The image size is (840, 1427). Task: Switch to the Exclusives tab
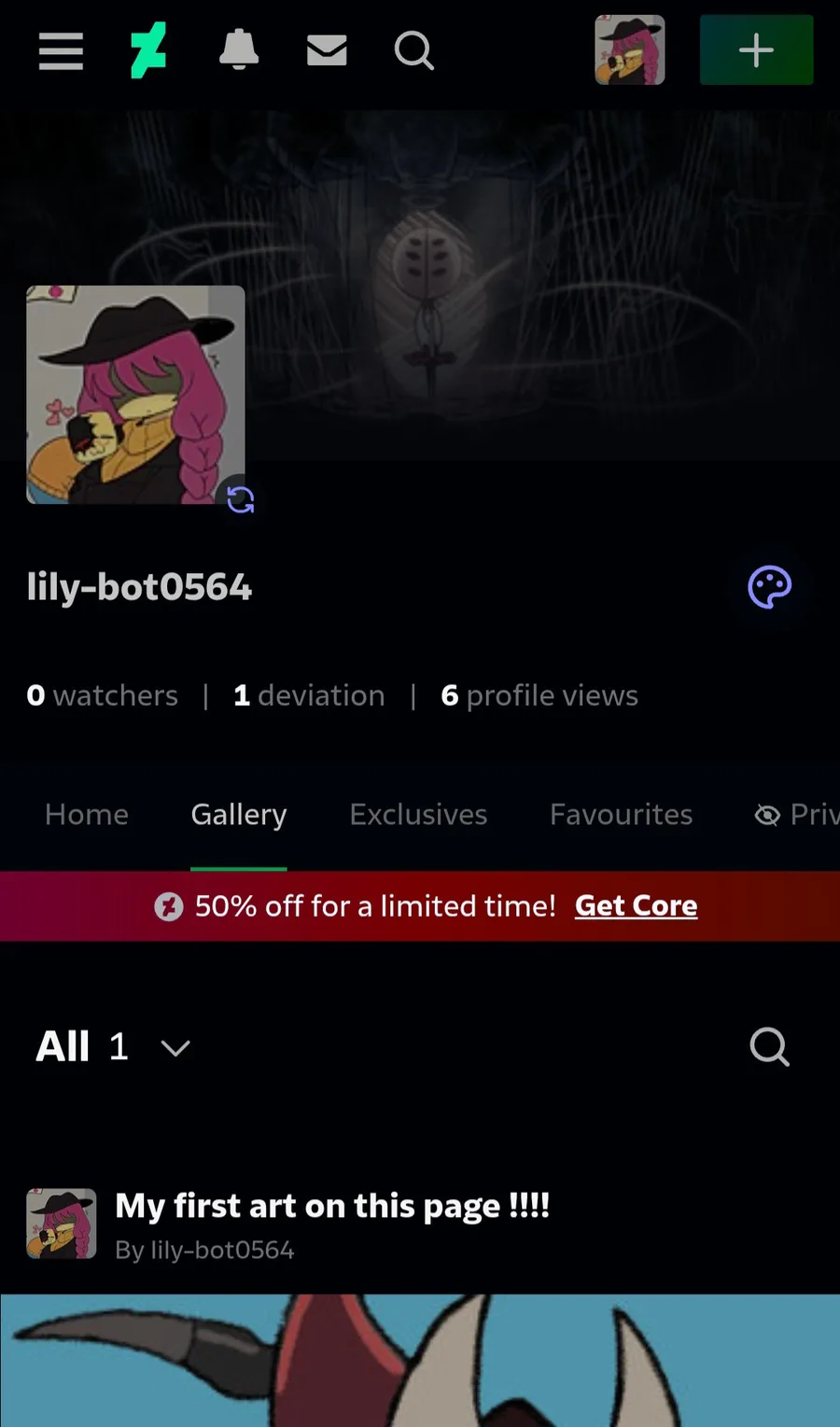[418, 814]
